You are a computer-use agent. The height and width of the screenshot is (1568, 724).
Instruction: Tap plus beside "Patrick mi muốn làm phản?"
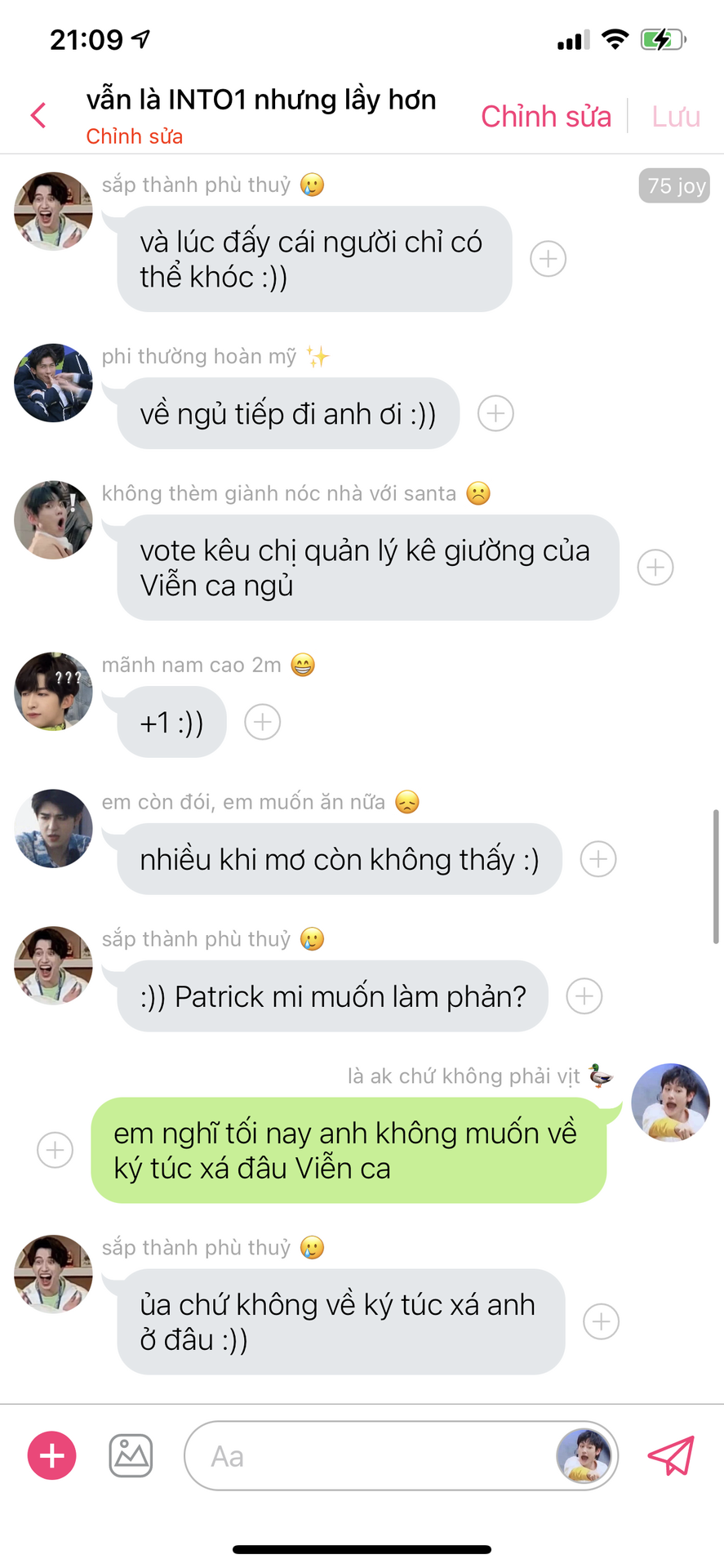(x=584, y=996)
